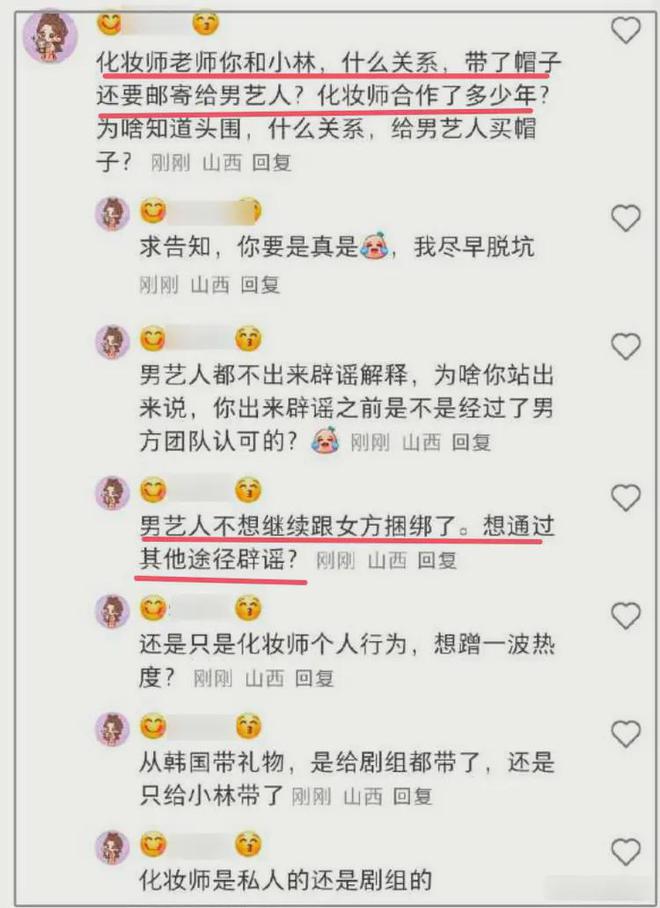Open the avatar of the top comment author
This screenshot has height=908, width=660.
point(48,37)
